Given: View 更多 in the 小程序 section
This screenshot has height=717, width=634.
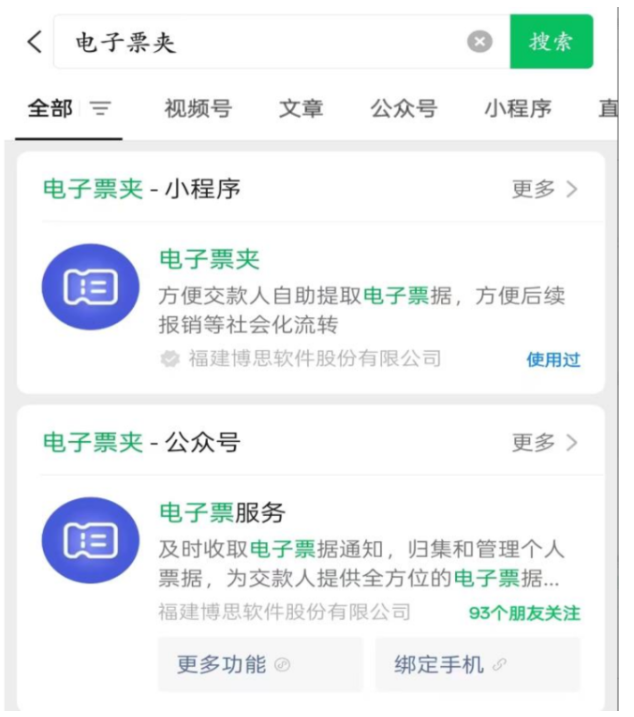Looking at the screenshot, I should click(x=544, y=189).
